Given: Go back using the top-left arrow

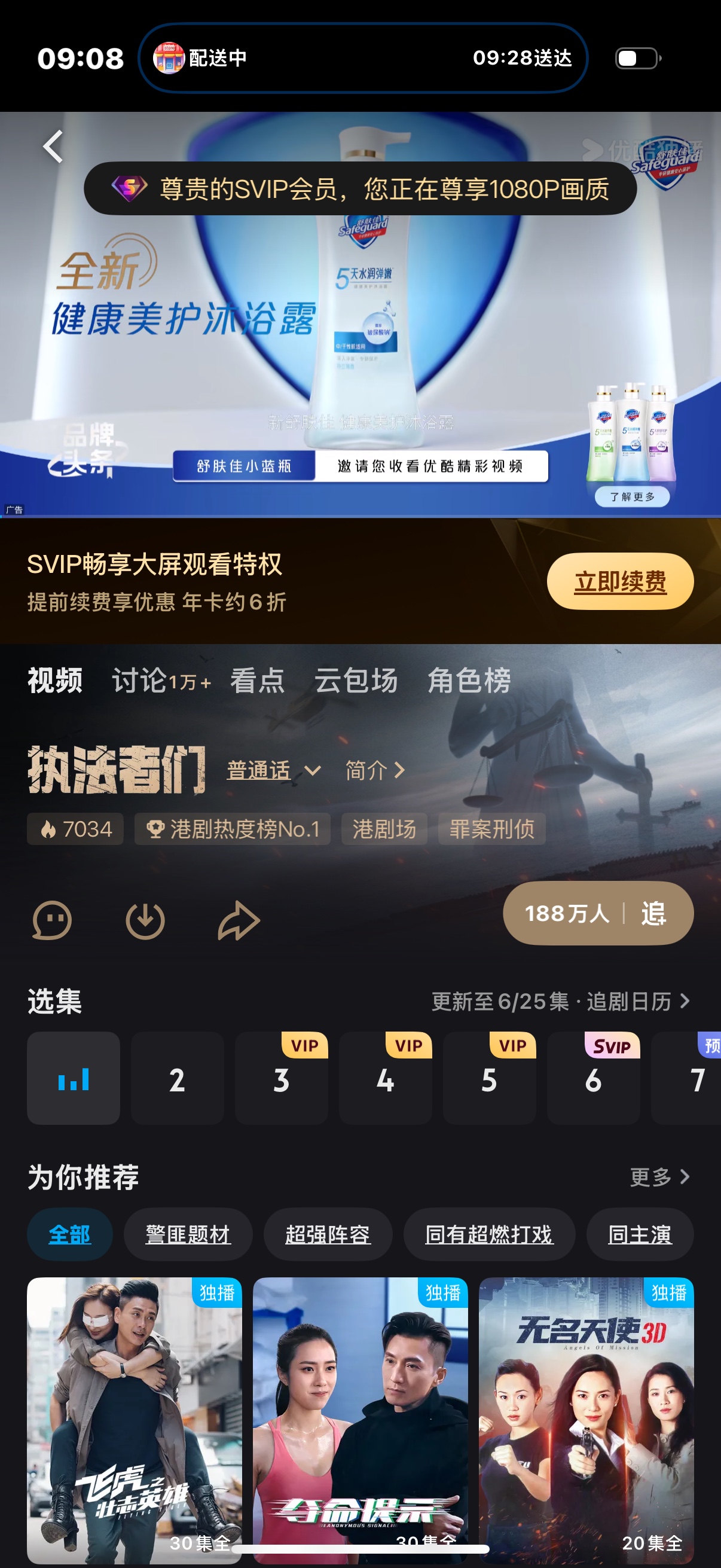Looking at the screenshot, I should (x=53, y=147).
